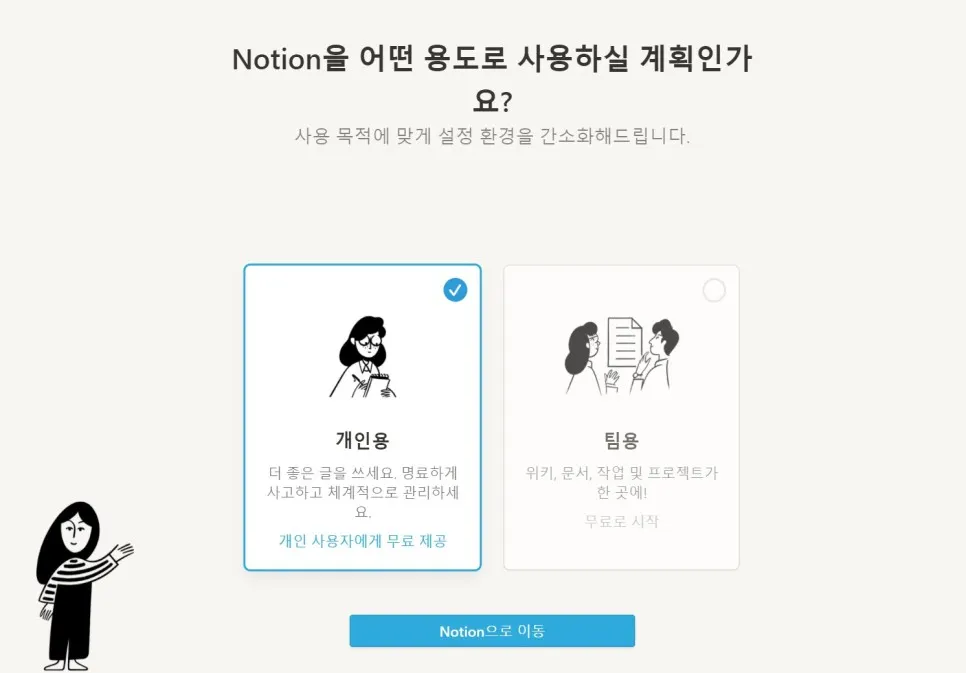Choose the 팀용 team use card
This screenshot has width=966, height=673.
point(621,417)
